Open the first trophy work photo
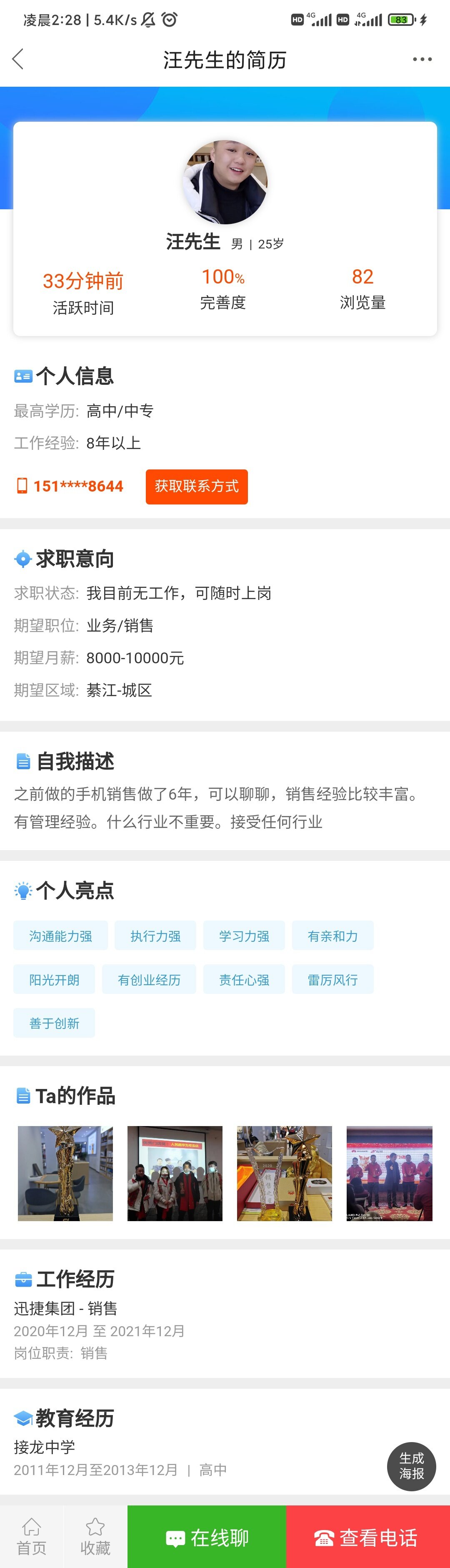Image resolution: width=450 pixels, height=1568 pixels. tap(65, 1173)
